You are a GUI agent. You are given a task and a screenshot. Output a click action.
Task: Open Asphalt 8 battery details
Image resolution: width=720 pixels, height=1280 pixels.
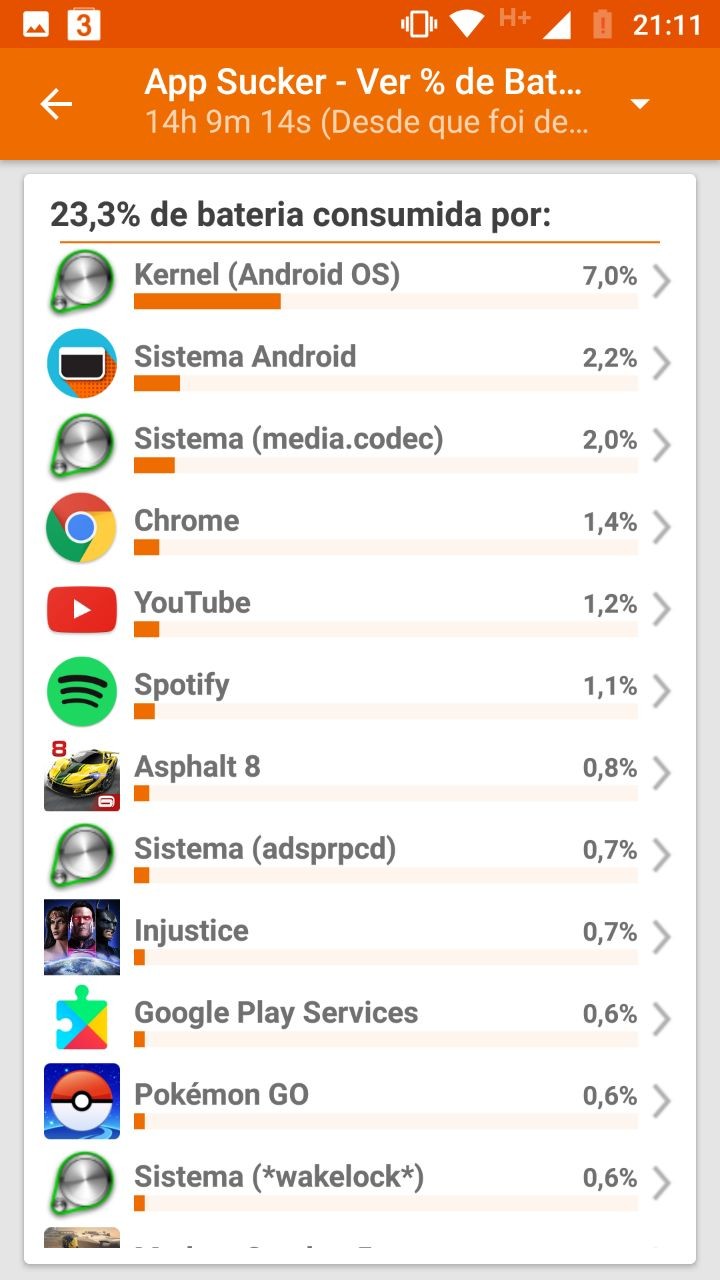(x=360, y=774)
